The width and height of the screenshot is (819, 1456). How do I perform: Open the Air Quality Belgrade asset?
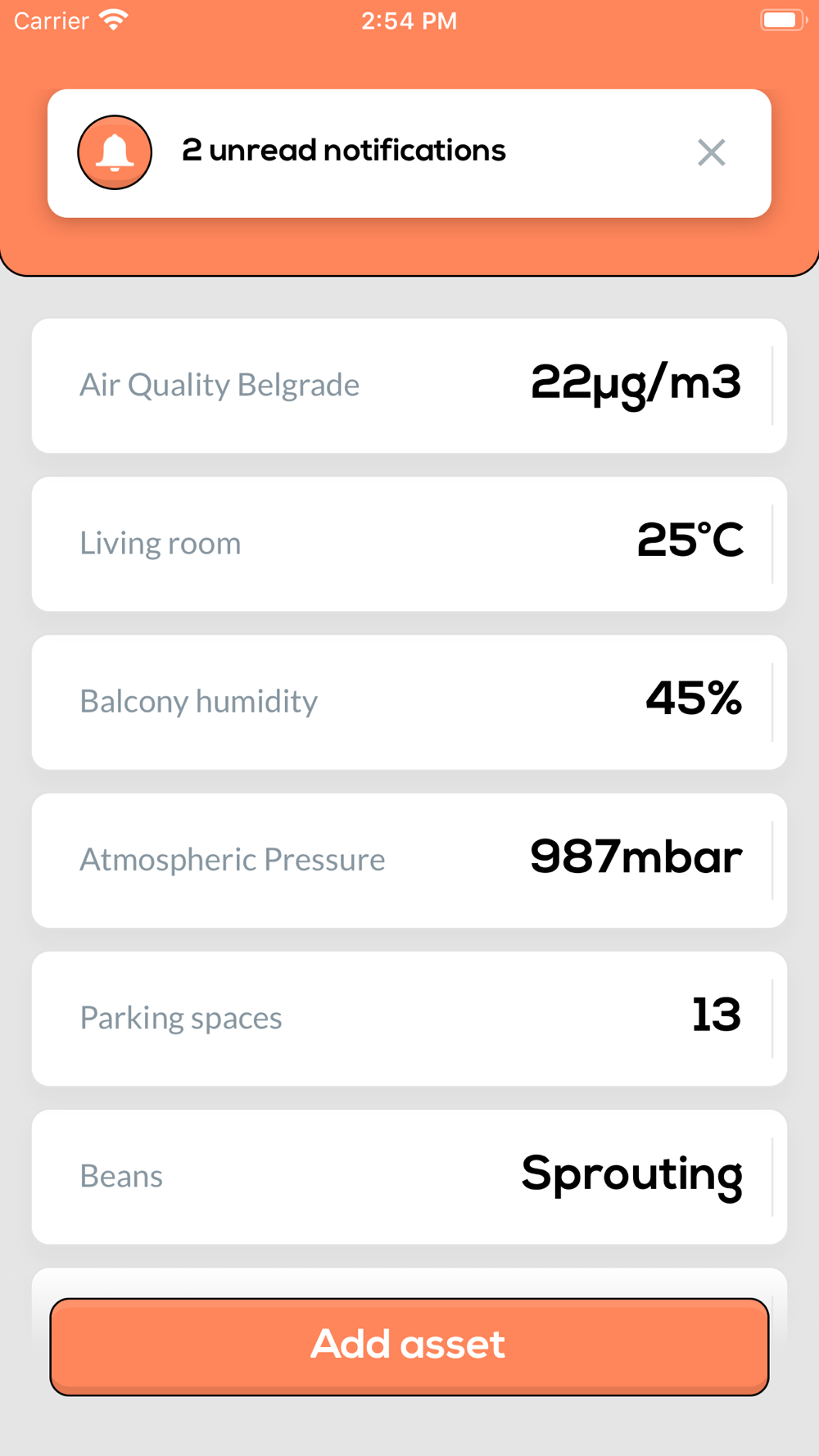[409, 386]
